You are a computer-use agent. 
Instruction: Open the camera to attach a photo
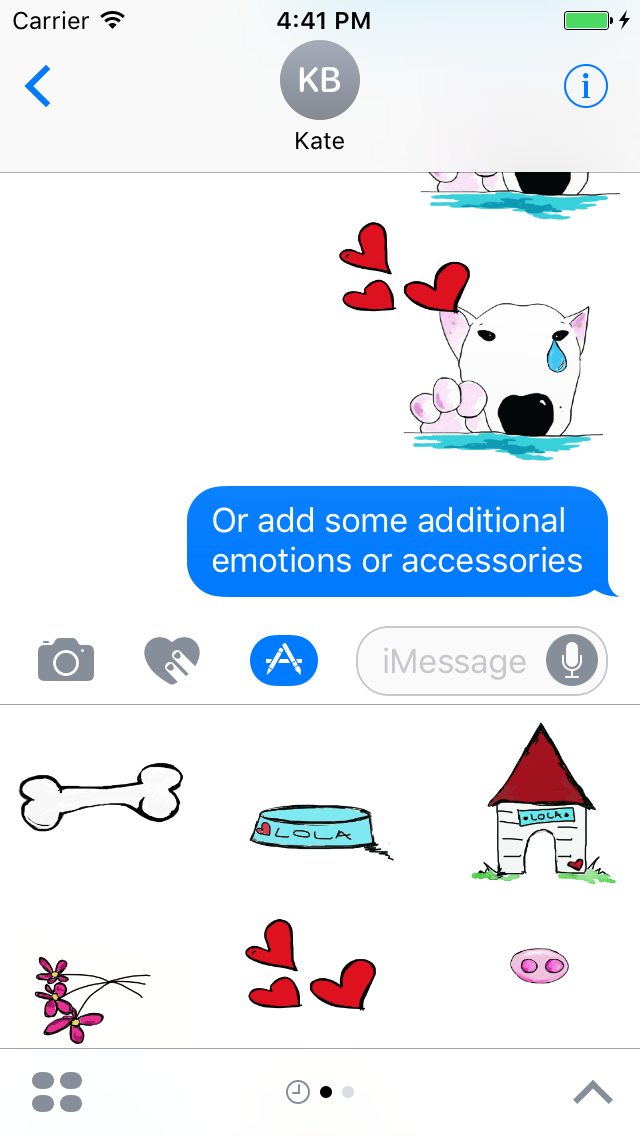click(x=66, y=660)
